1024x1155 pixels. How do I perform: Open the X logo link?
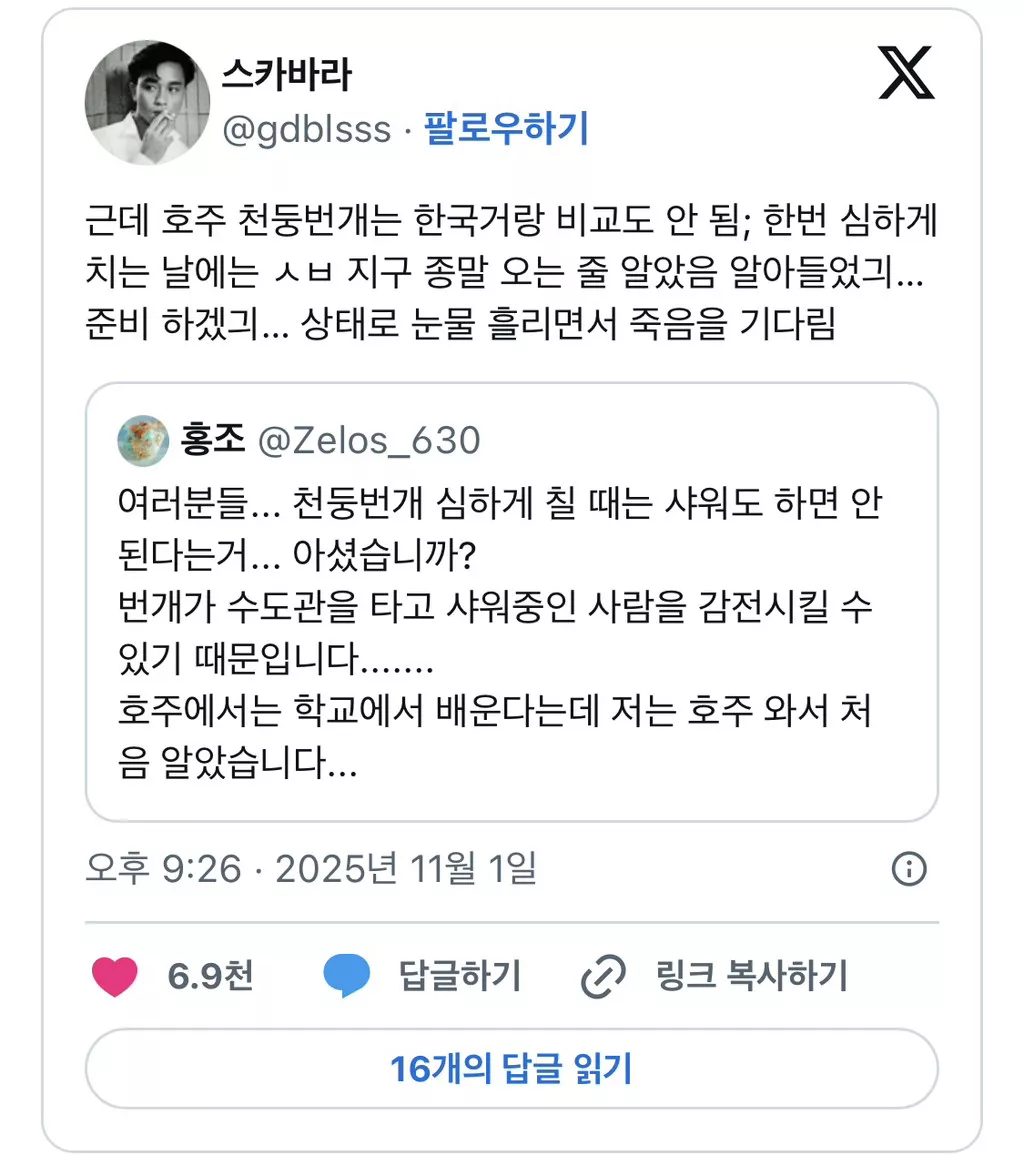[x=906, y=75]
